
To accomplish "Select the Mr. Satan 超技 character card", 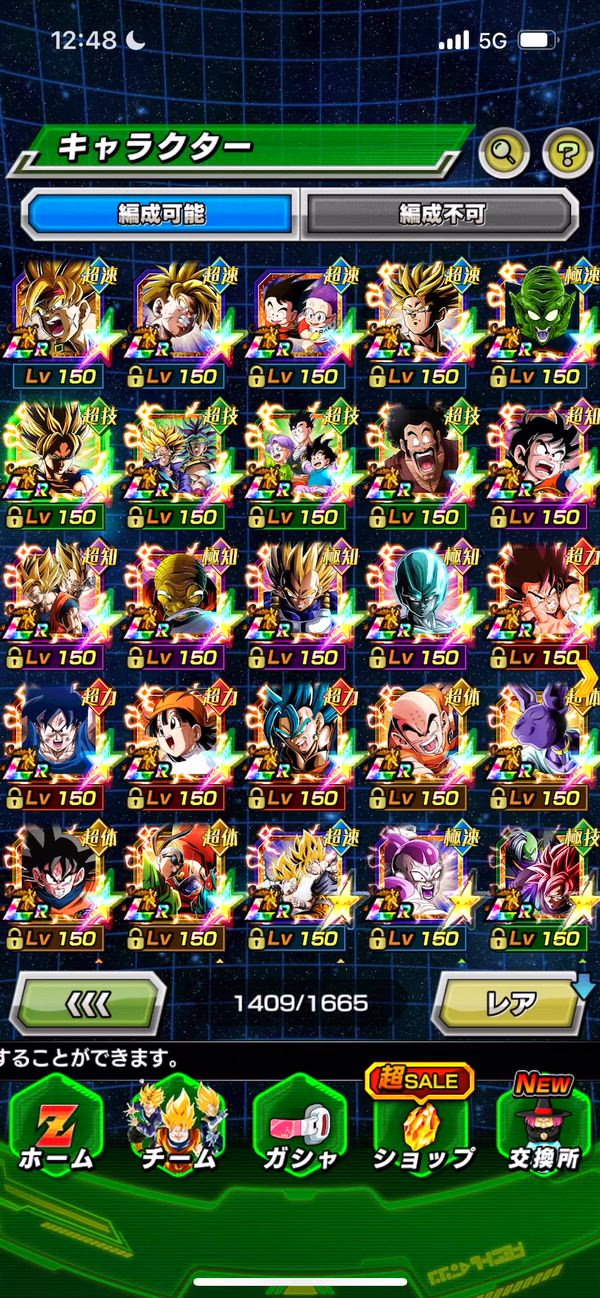I will coord(419,452).
